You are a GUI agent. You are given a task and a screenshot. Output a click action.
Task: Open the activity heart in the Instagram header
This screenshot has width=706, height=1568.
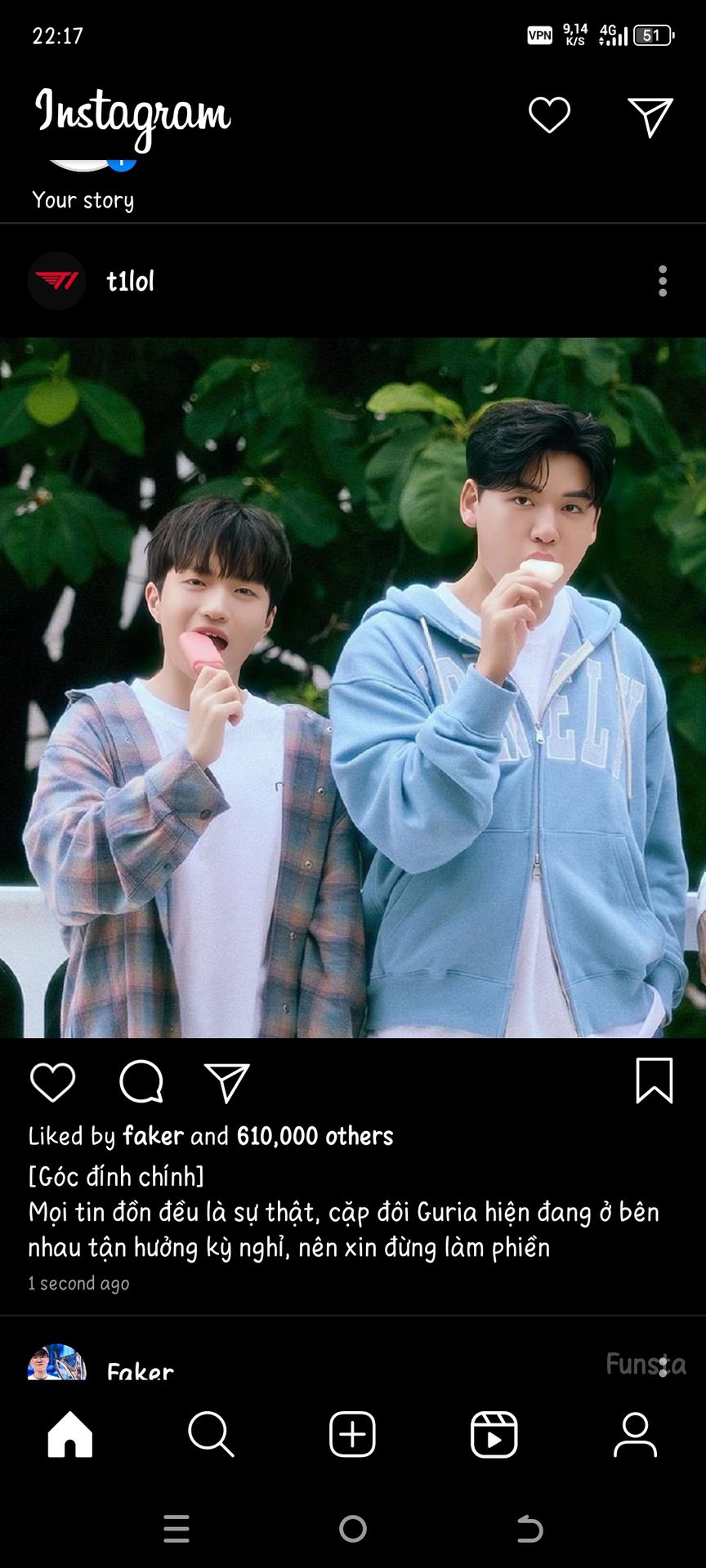pos(549,115)
